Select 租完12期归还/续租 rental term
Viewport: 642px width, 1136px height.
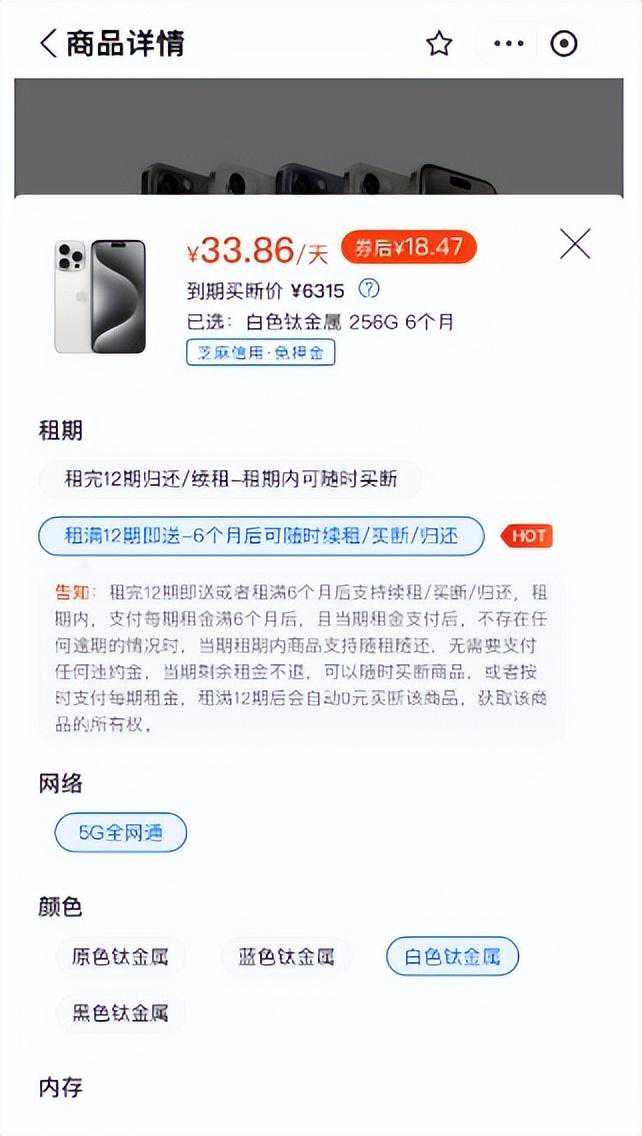[x=230, y=479]
